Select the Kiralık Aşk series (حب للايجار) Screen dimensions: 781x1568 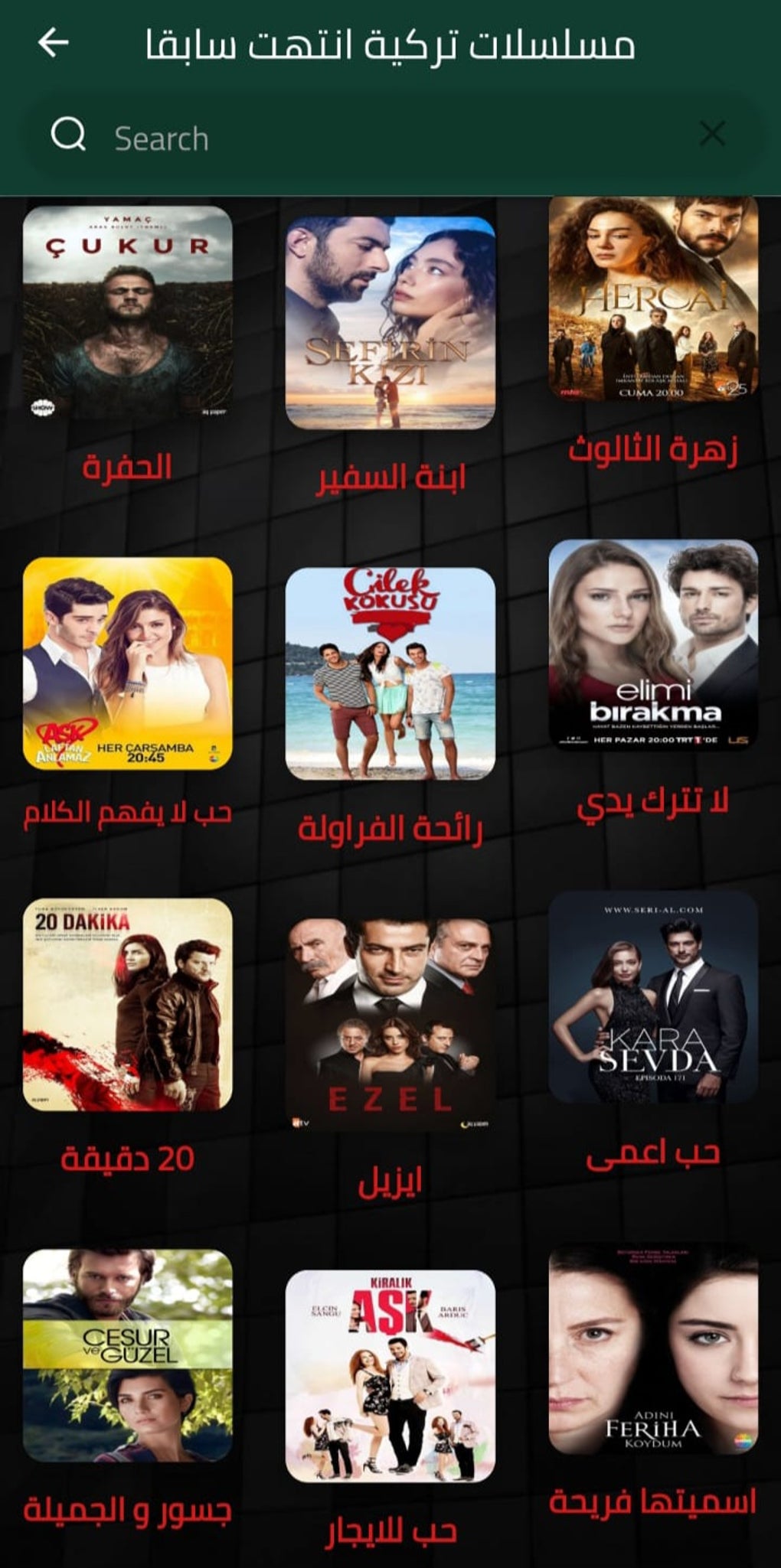[x=390, y=1376]
